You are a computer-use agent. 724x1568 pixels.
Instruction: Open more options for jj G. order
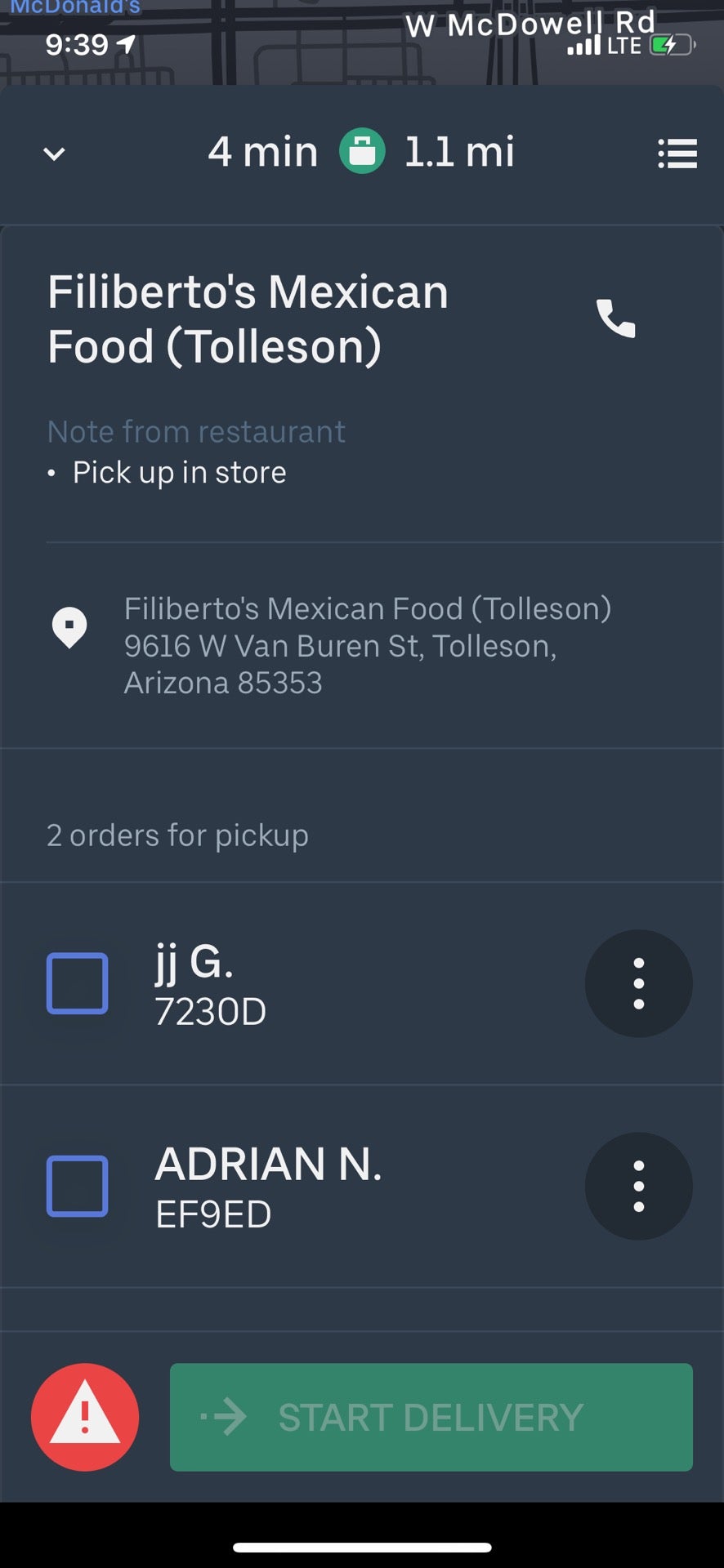click(638, 983)
